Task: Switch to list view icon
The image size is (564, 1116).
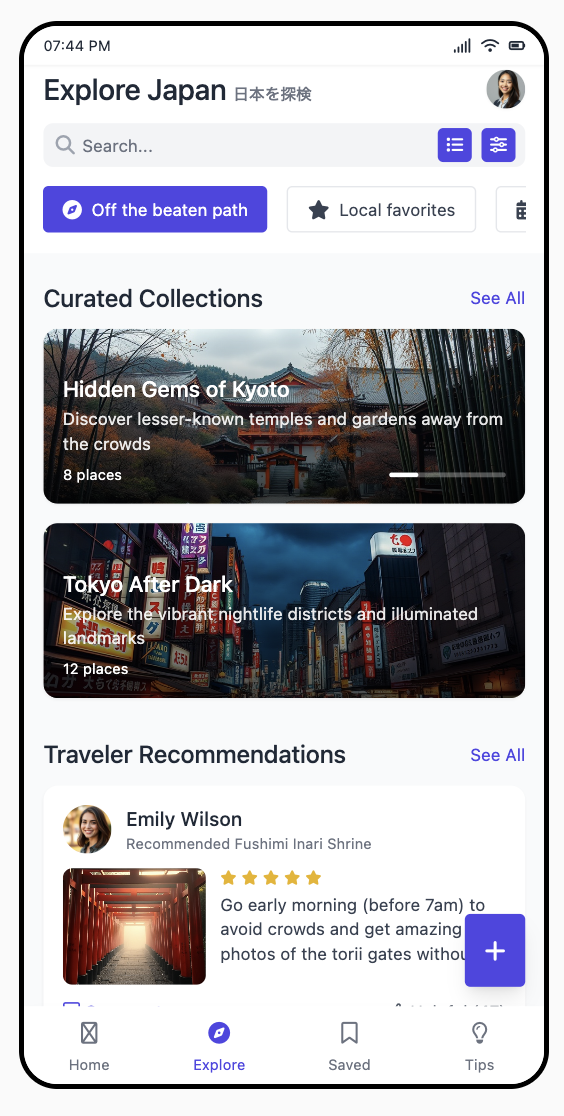Action: click(454, 145)
